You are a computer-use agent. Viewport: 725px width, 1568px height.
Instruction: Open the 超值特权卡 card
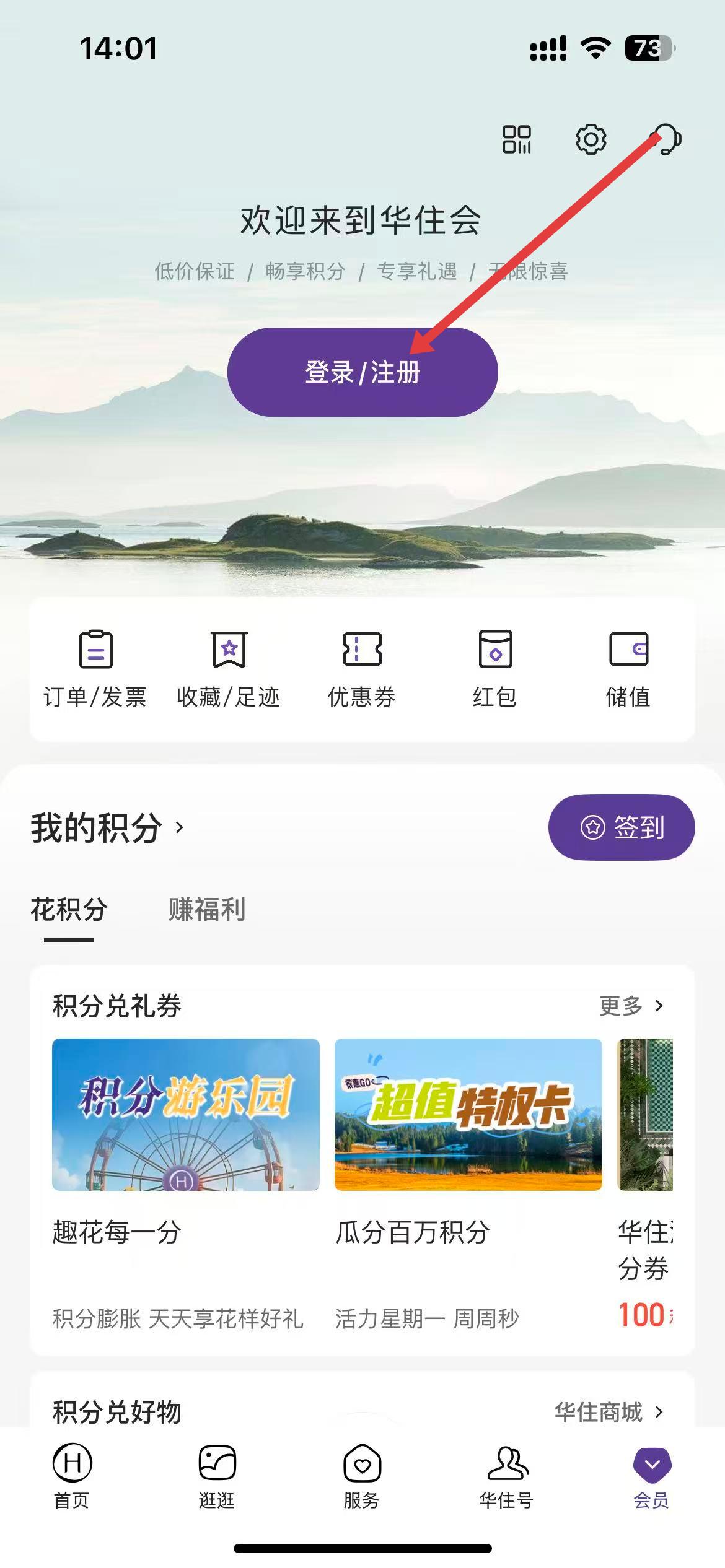pyautogui.click(x=468, y=1115)
